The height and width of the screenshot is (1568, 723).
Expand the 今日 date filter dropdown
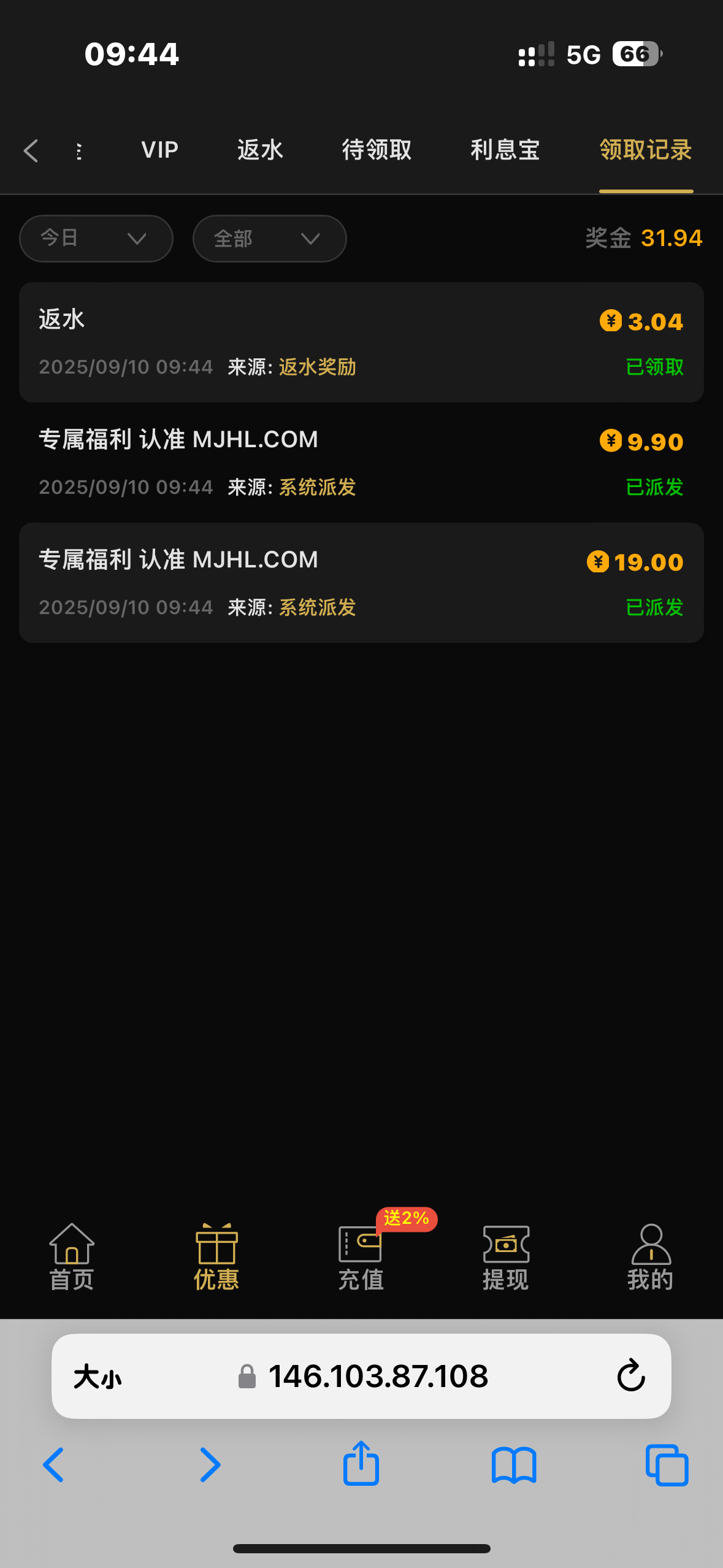(x=96, y=239)
